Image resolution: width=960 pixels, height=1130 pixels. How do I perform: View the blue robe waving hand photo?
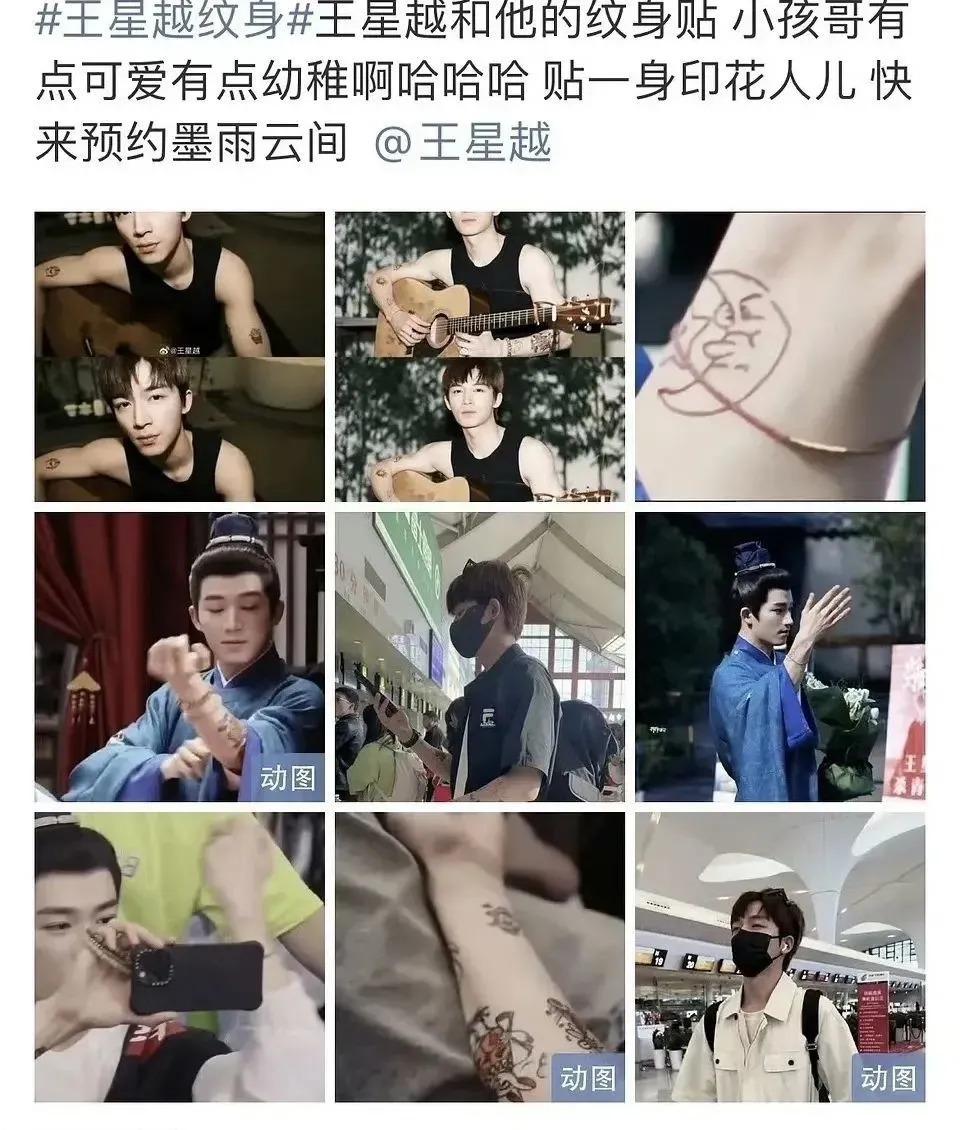coord(780,657)
